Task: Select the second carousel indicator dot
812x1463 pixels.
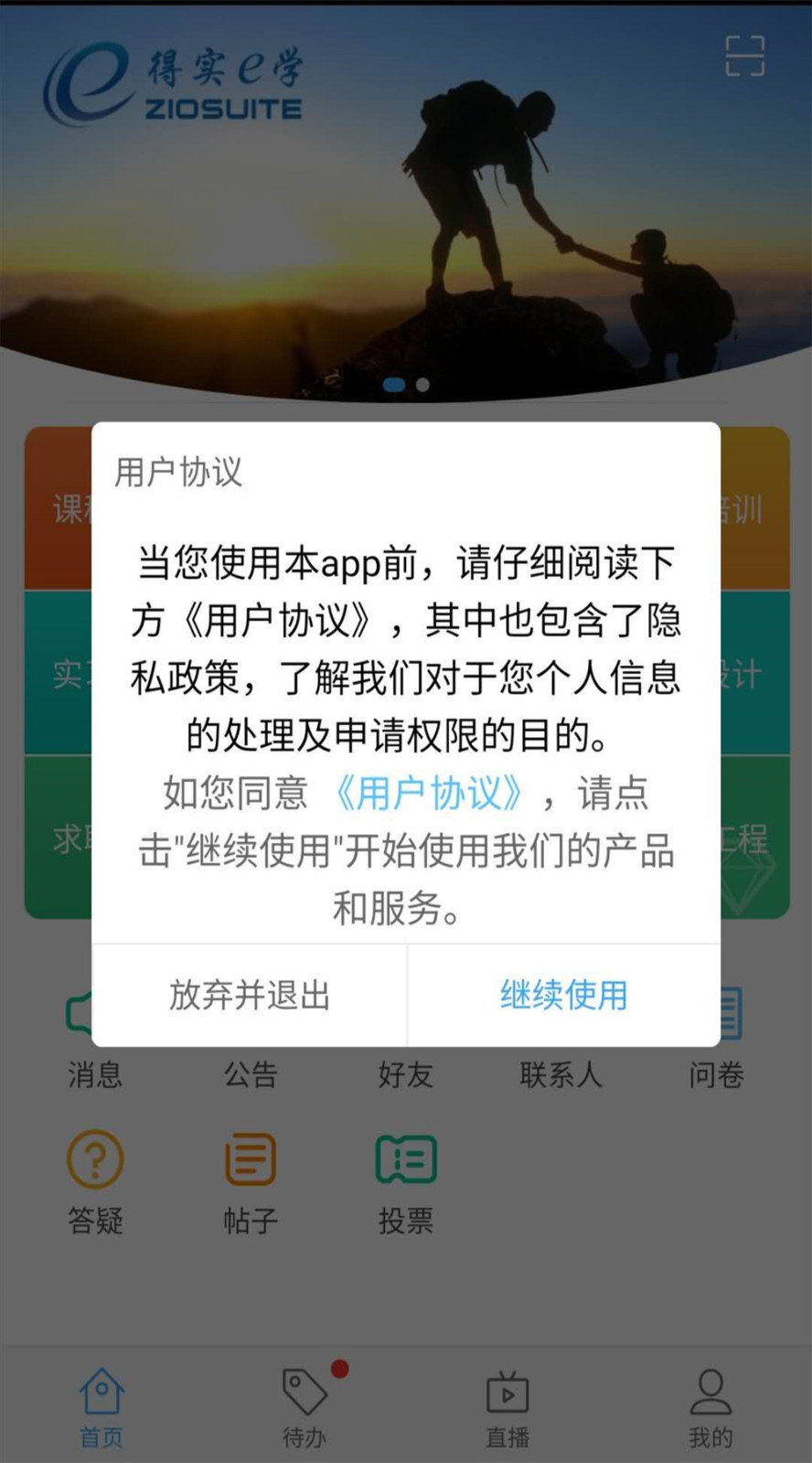Action: click(x=422, y=385)
